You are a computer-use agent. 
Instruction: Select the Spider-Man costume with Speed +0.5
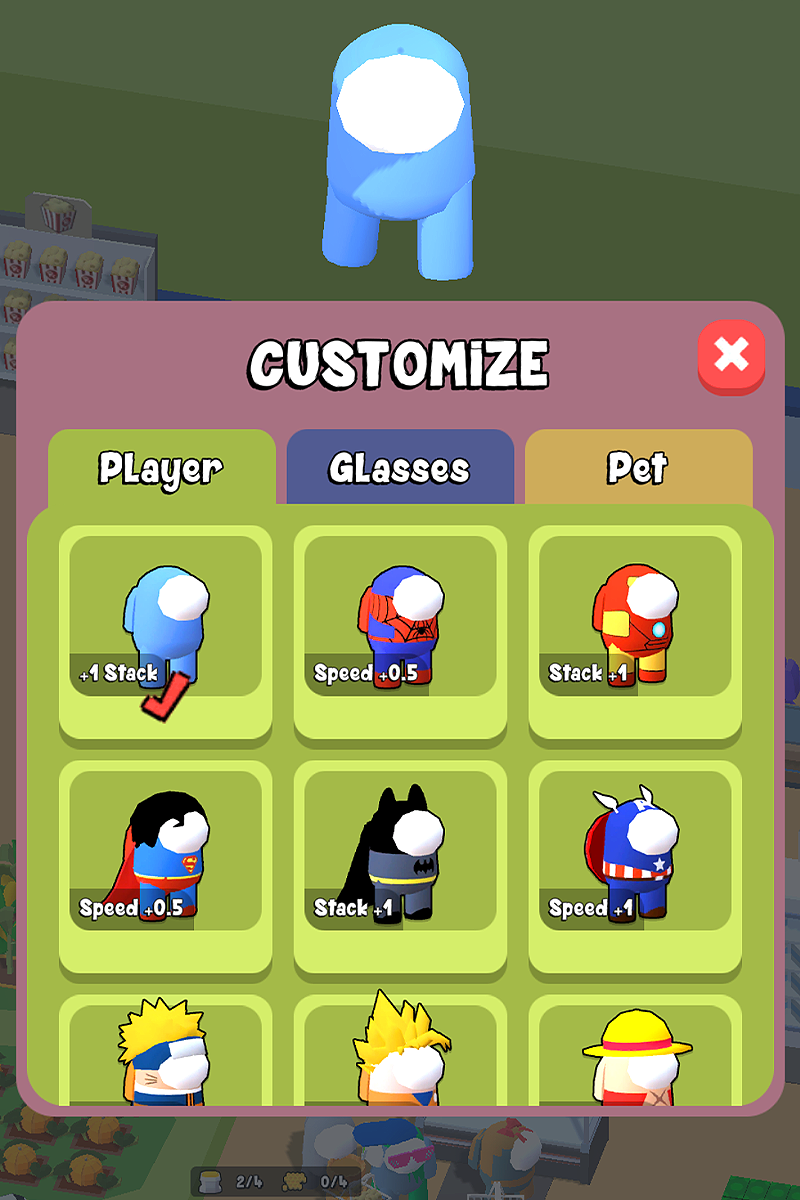(400, 620)
